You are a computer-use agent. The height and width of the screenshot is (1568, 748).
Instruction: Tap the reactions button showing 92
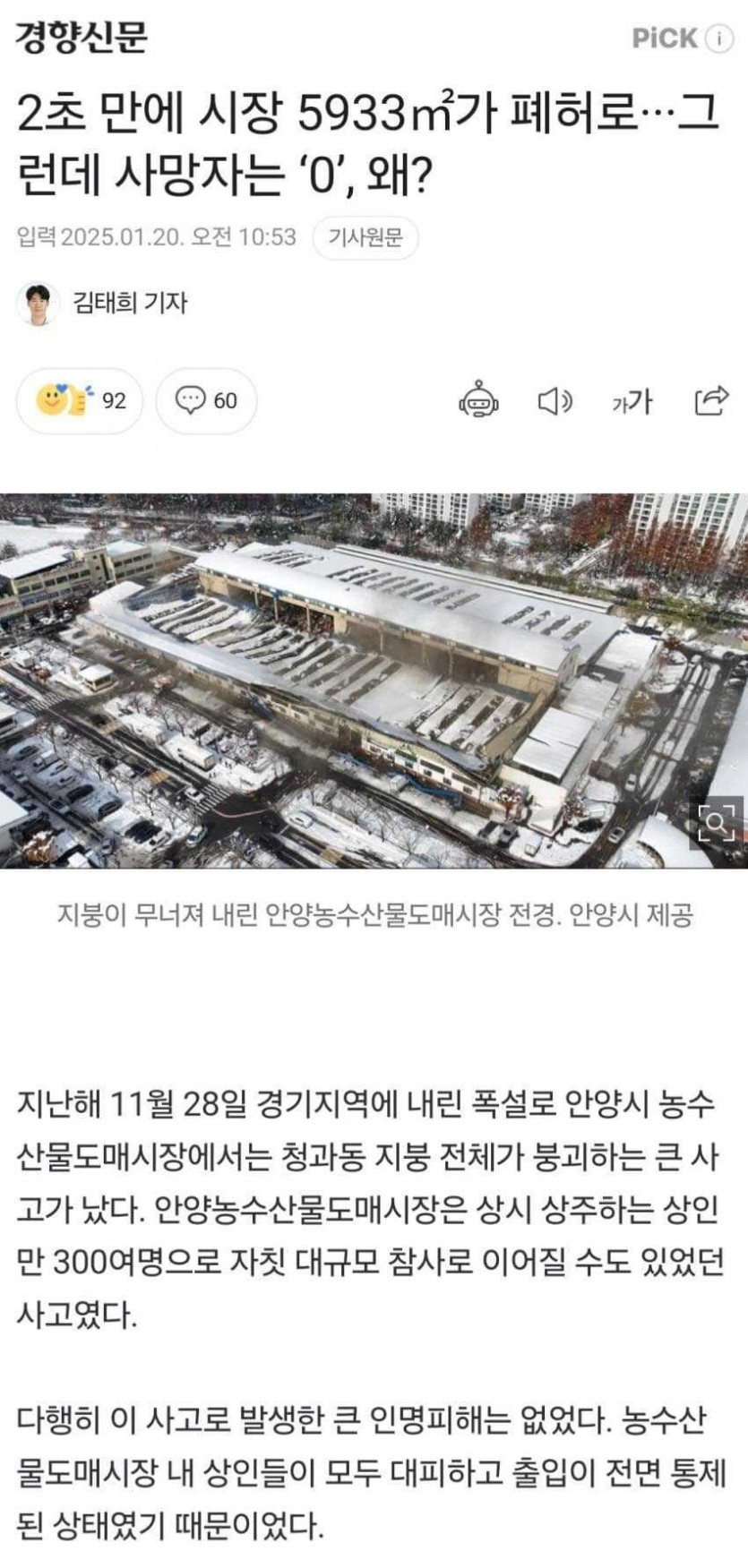[80, 400]
